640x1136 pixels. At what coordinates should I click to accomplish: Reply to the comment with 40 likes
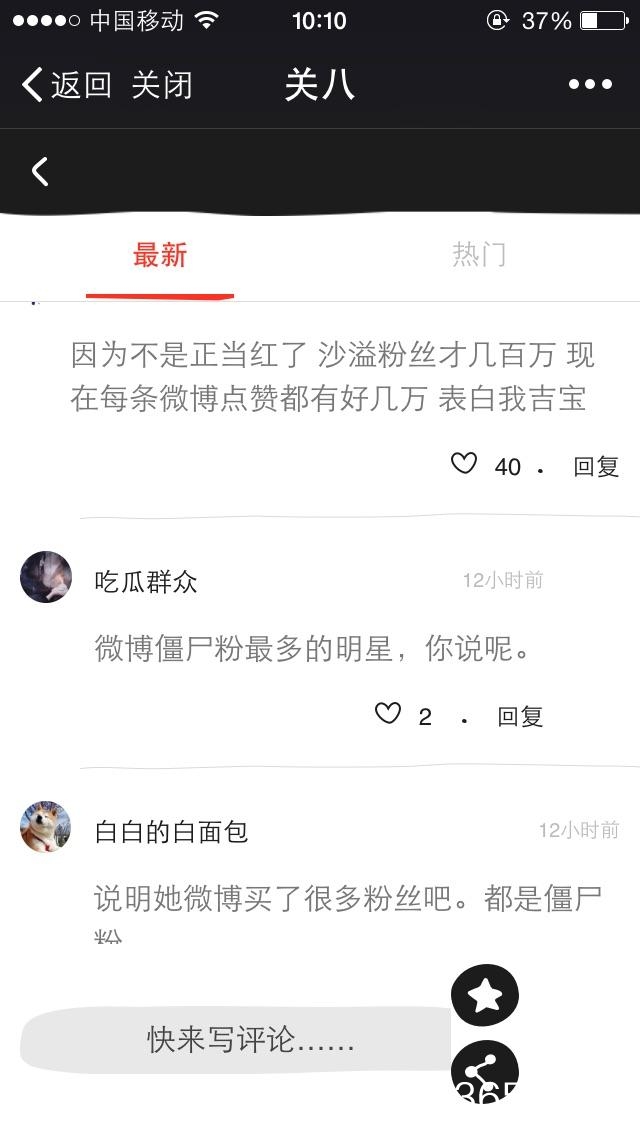point(596,466)
